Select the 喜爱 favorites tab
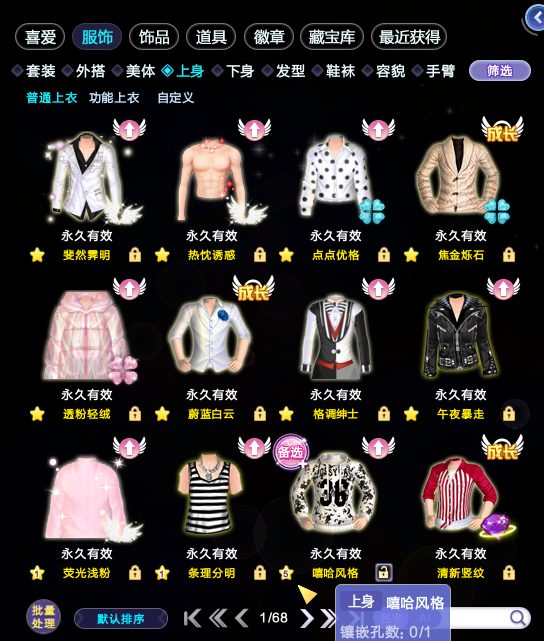 point(40,37)
